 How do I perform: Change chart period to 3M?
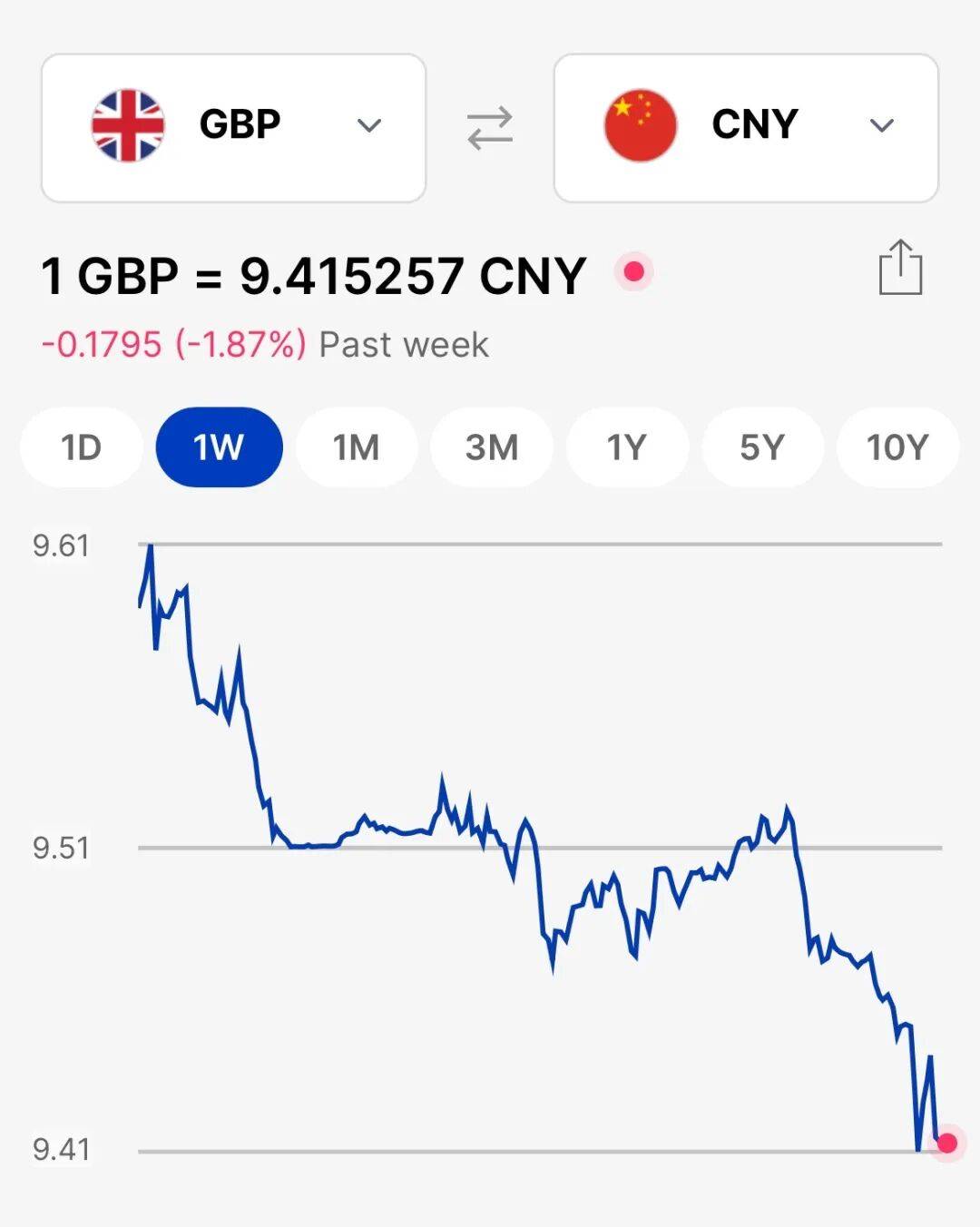pyautogui.click(x=492, y=447)
